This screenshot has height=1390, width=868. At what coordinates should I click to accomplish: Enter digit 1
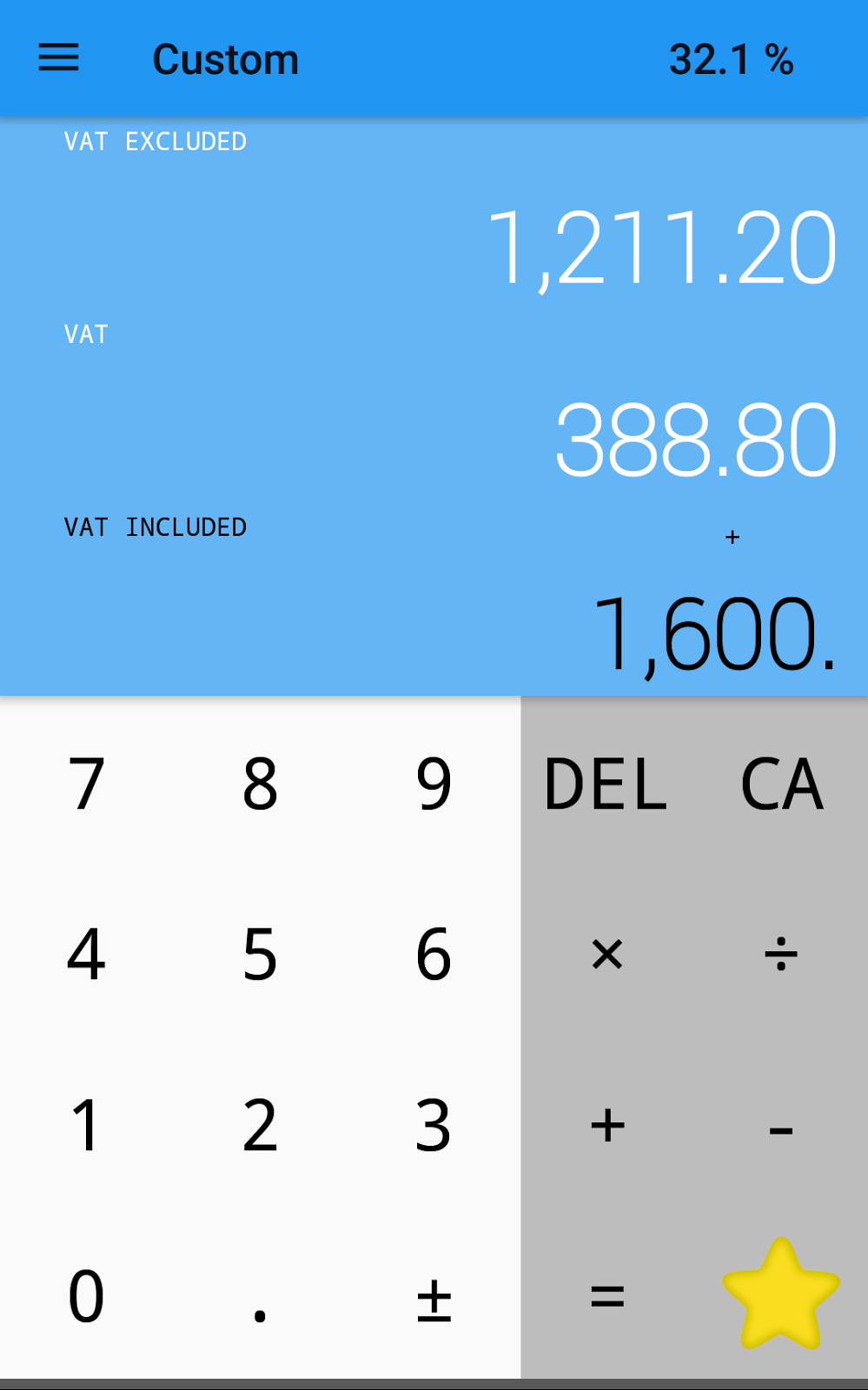[87, 1126]
